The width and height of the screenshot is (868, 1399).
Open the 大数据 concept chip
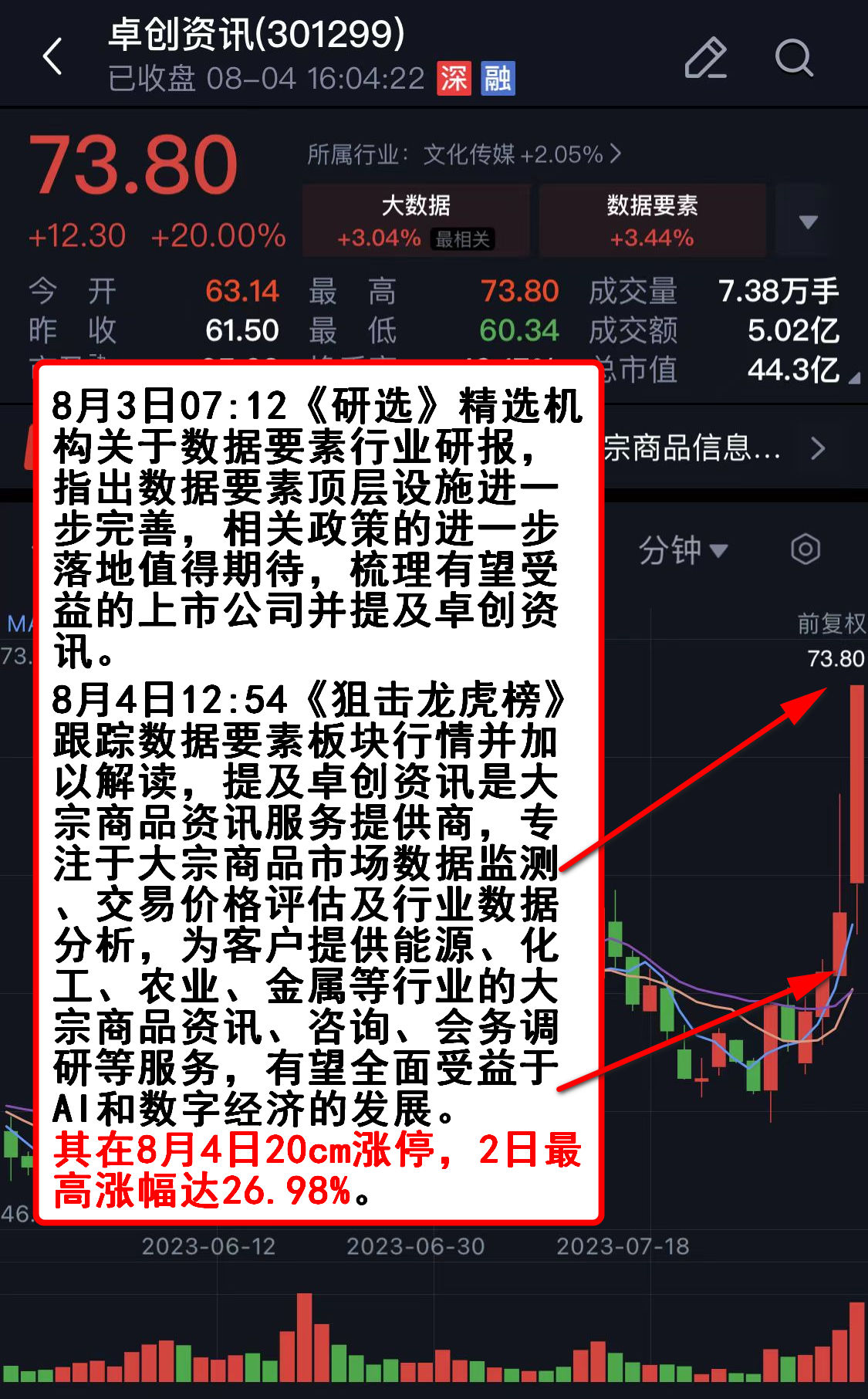(416, 221)
